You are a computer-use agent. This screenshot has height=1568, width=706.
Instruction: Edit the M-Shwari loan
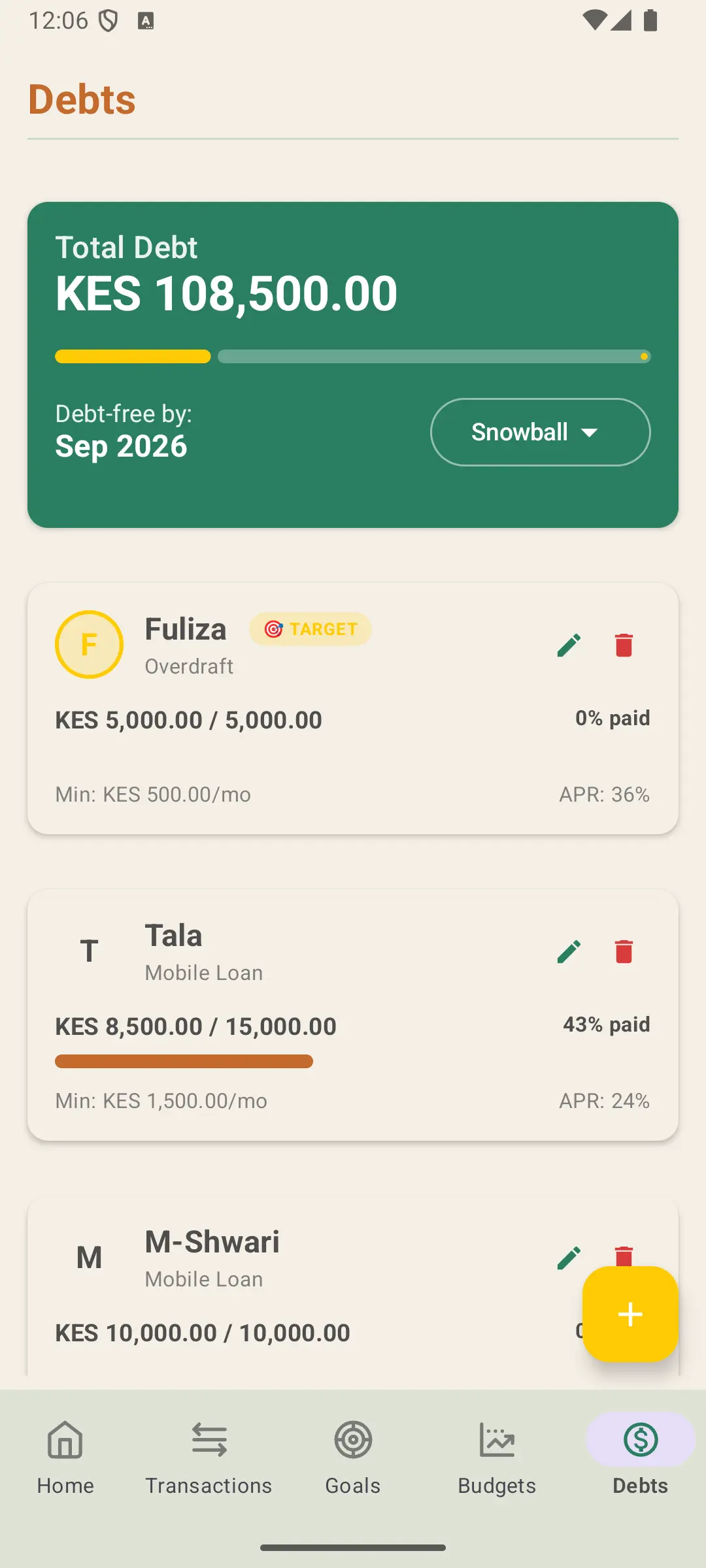point(568,1258)
